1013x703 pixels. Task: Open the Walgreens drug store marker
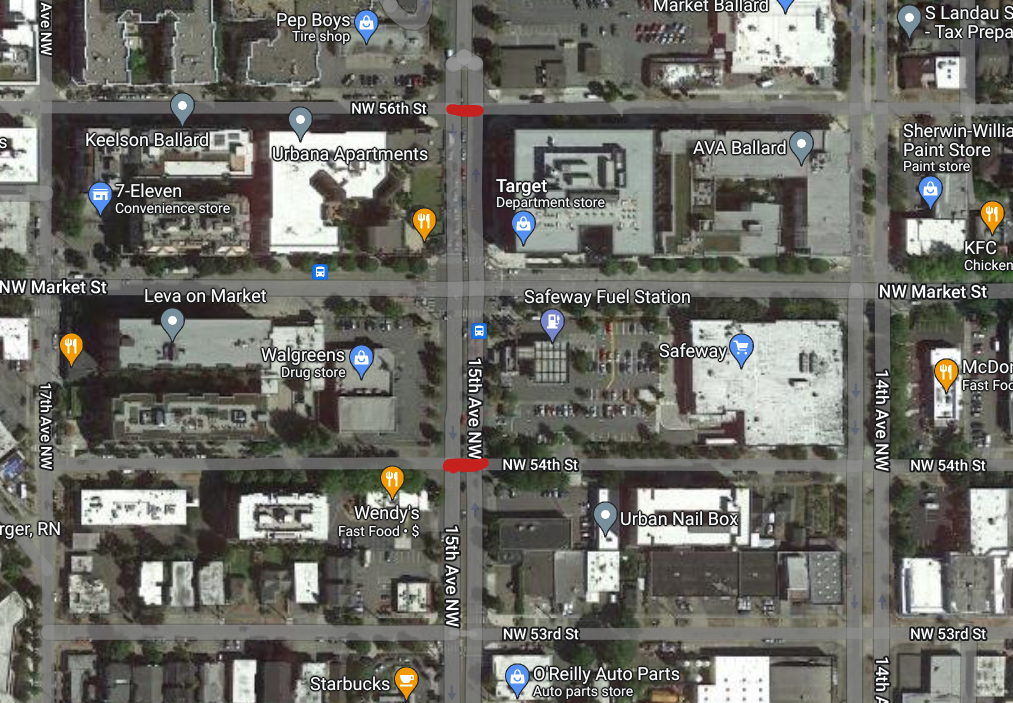pyautogui.click(x=362, y=356)
